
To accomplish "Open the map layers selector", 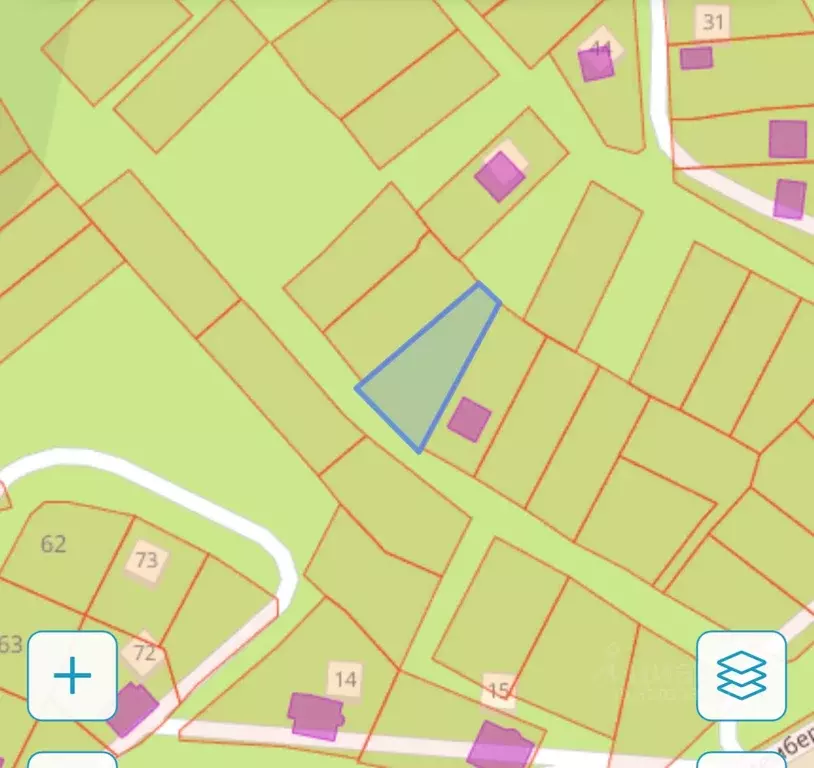I will pyautogui.click(x=741, y=676).
